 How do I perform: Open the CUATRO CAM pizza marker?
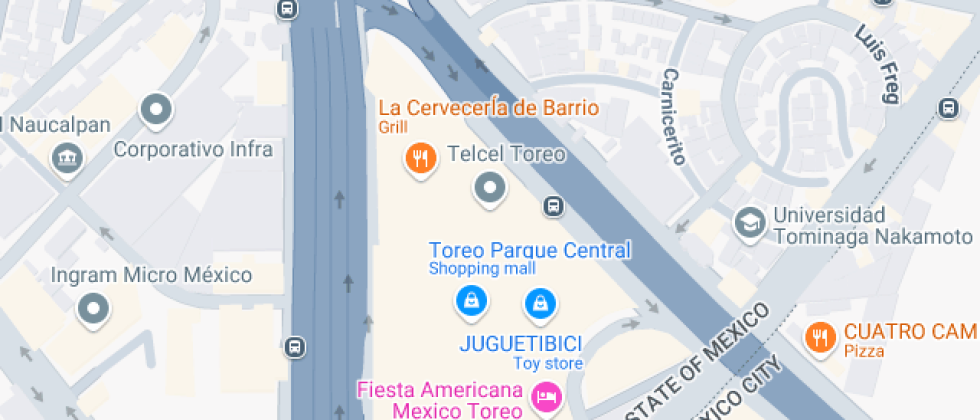[x=820, y=338]
